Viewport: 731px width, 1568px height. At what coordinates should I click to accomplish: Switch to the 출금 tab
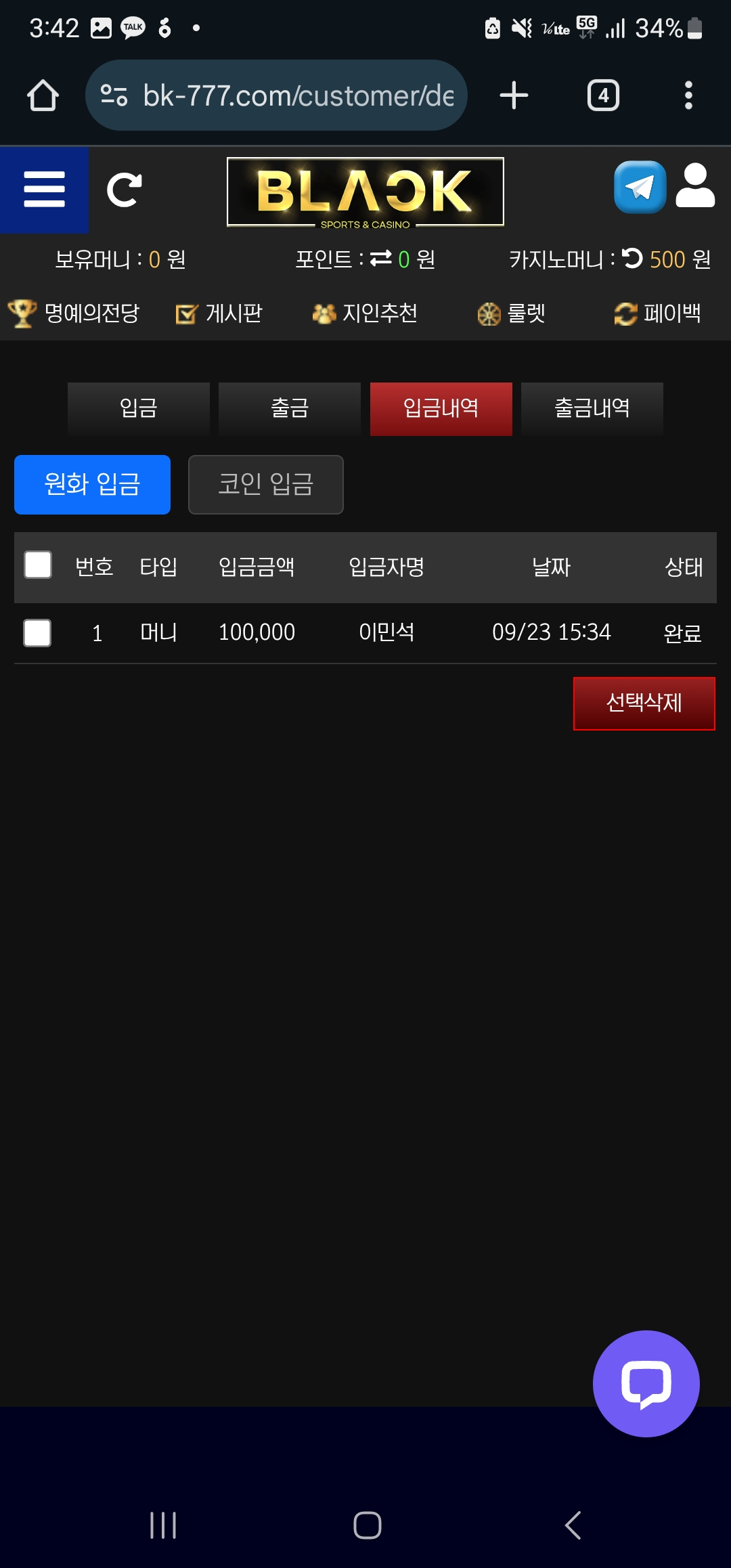[x=290, y=408]
